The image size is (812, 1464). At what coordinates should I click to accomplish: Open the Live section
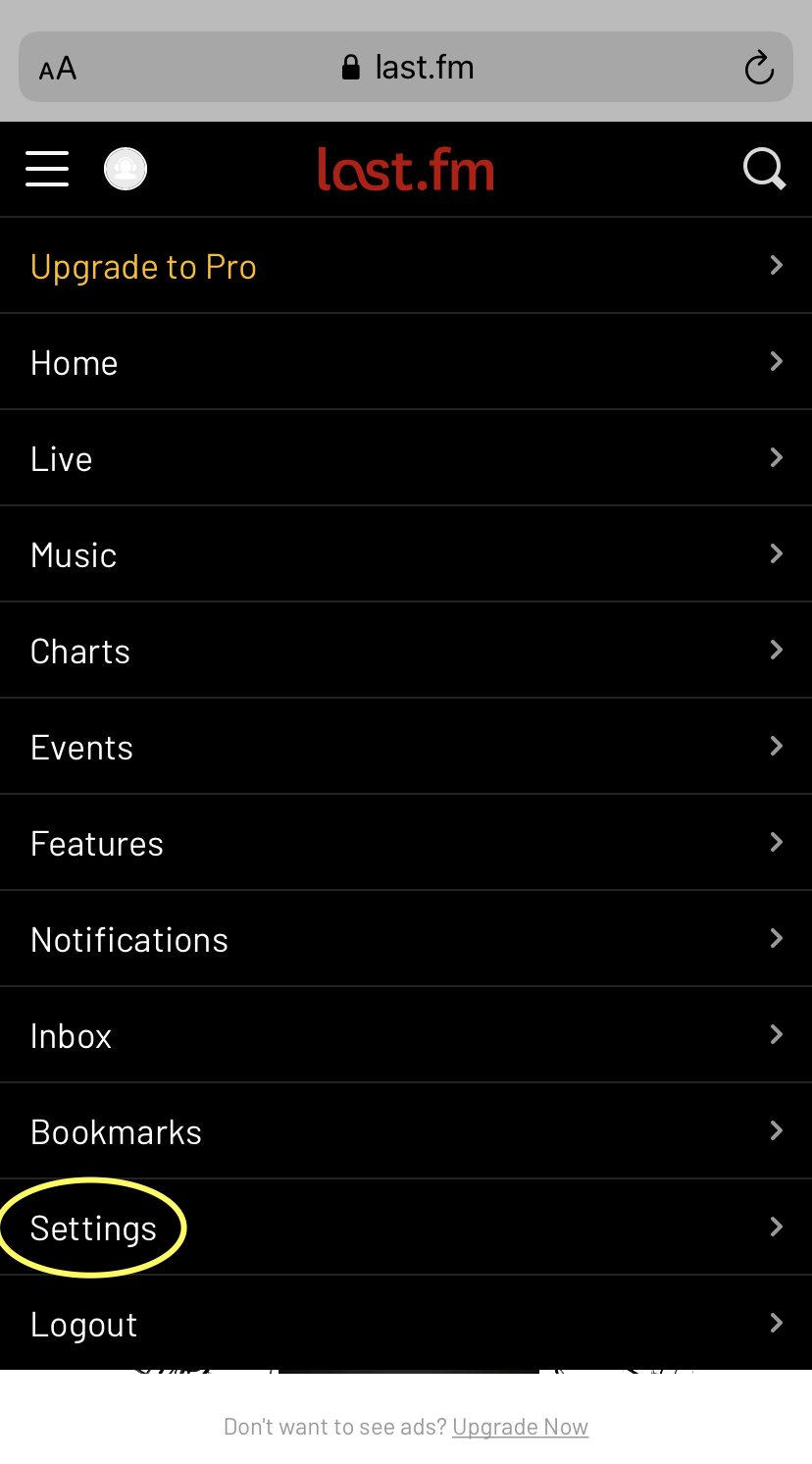pos(406,458)
